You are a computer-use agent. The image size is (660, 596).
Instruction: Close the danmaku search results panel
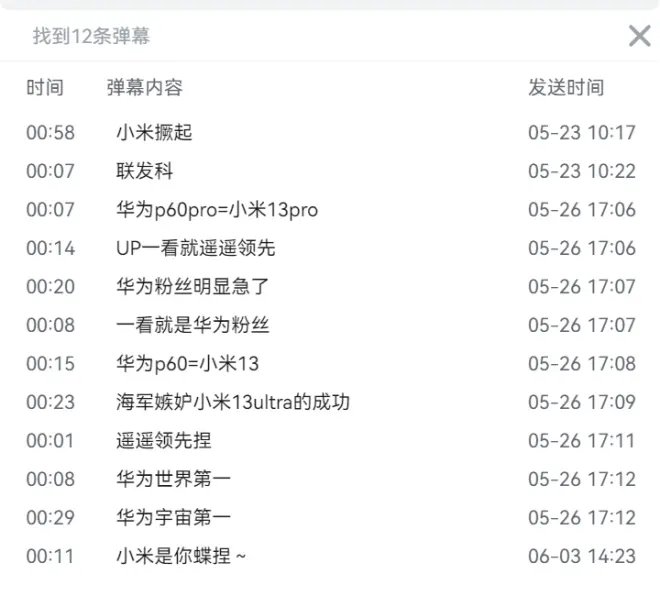[639, 36]
